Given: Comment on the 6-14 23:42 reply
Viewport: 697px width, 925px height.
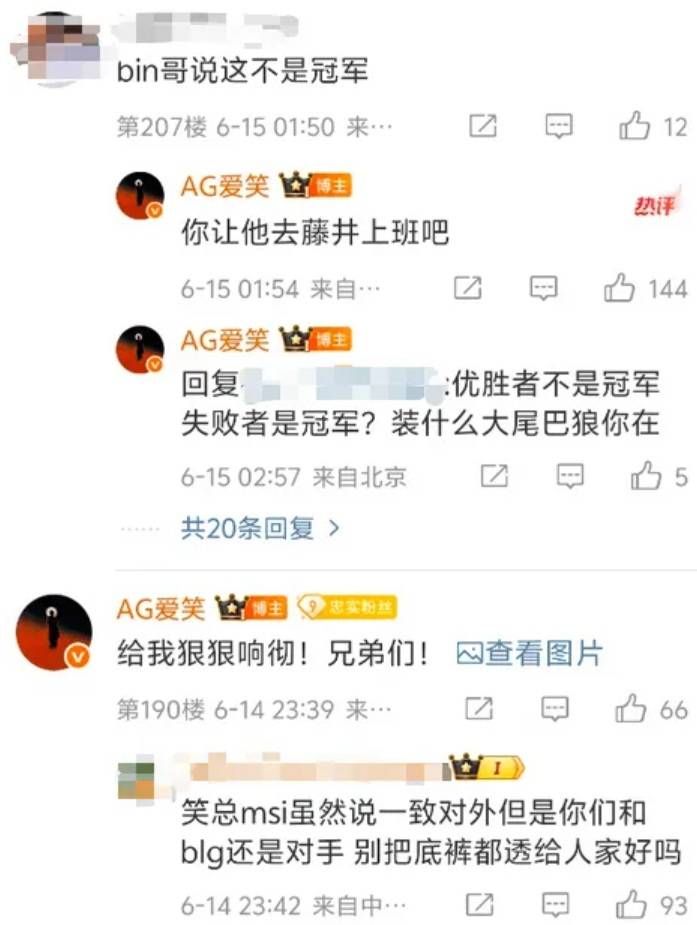Looking at the screenshot, I should pyautogui.click(x=556, y=905).
